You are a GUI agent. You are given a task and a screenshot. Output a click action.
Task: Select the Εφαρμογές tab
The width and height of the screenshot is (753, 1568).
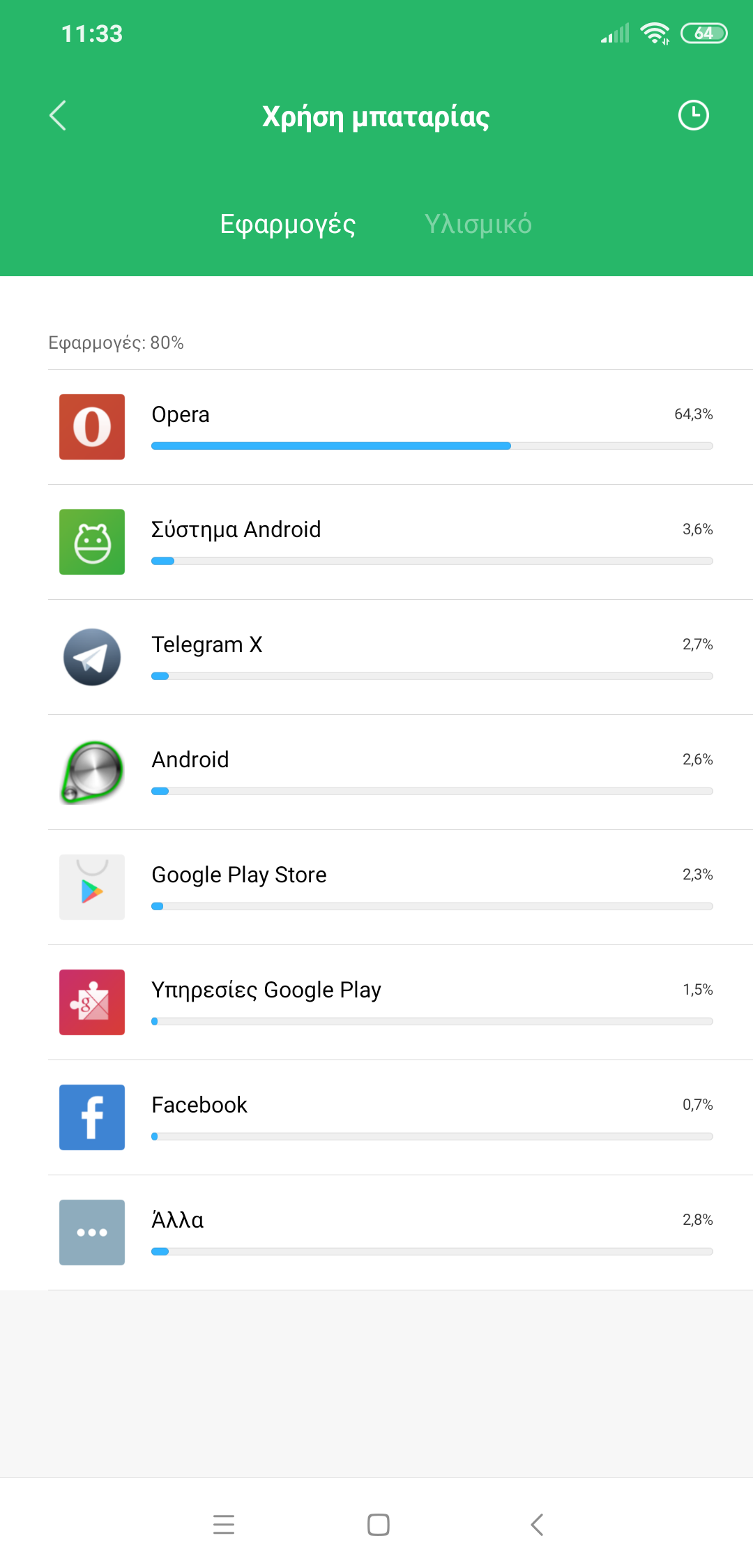pyautogui.click(x=287, y=225)
